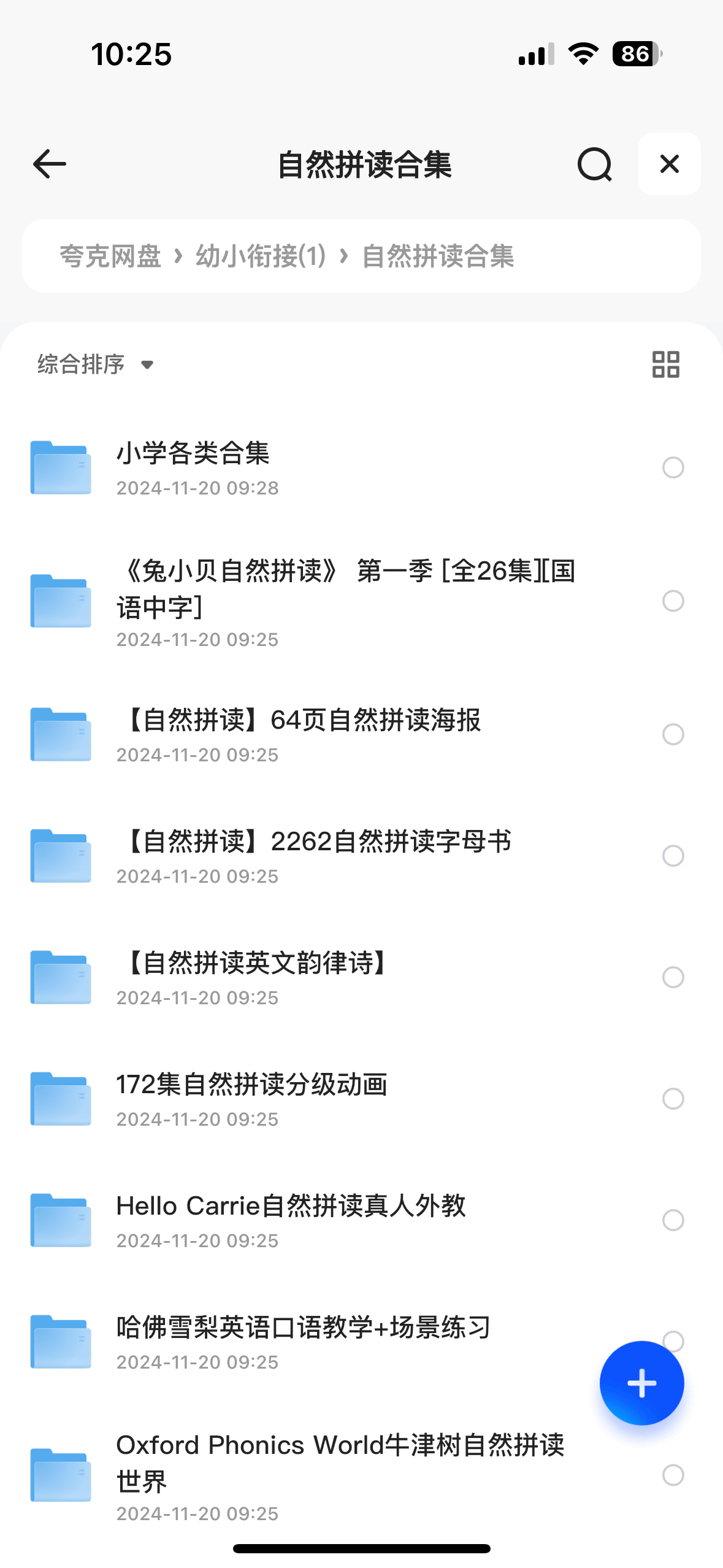Screen dimensions: 723x1568
Task: Switch to grid view layout
Action: (x=666, y=364)
